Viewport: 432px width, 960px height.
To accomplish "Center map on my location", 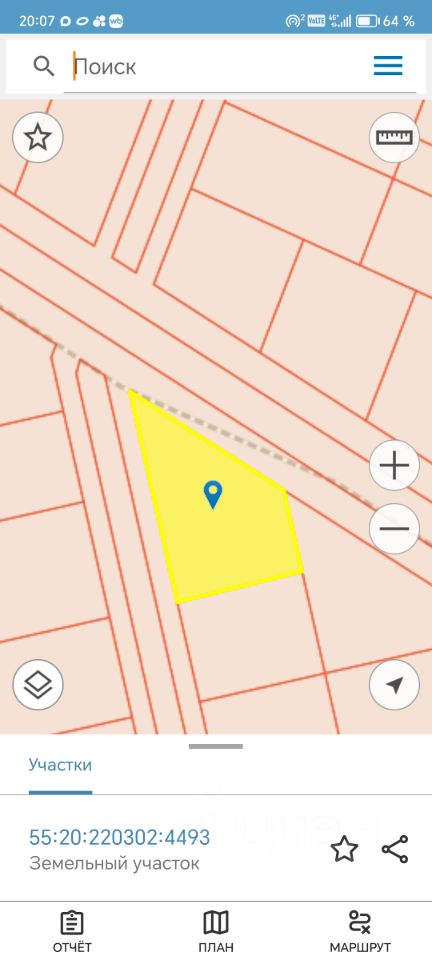I will (395, 684).
